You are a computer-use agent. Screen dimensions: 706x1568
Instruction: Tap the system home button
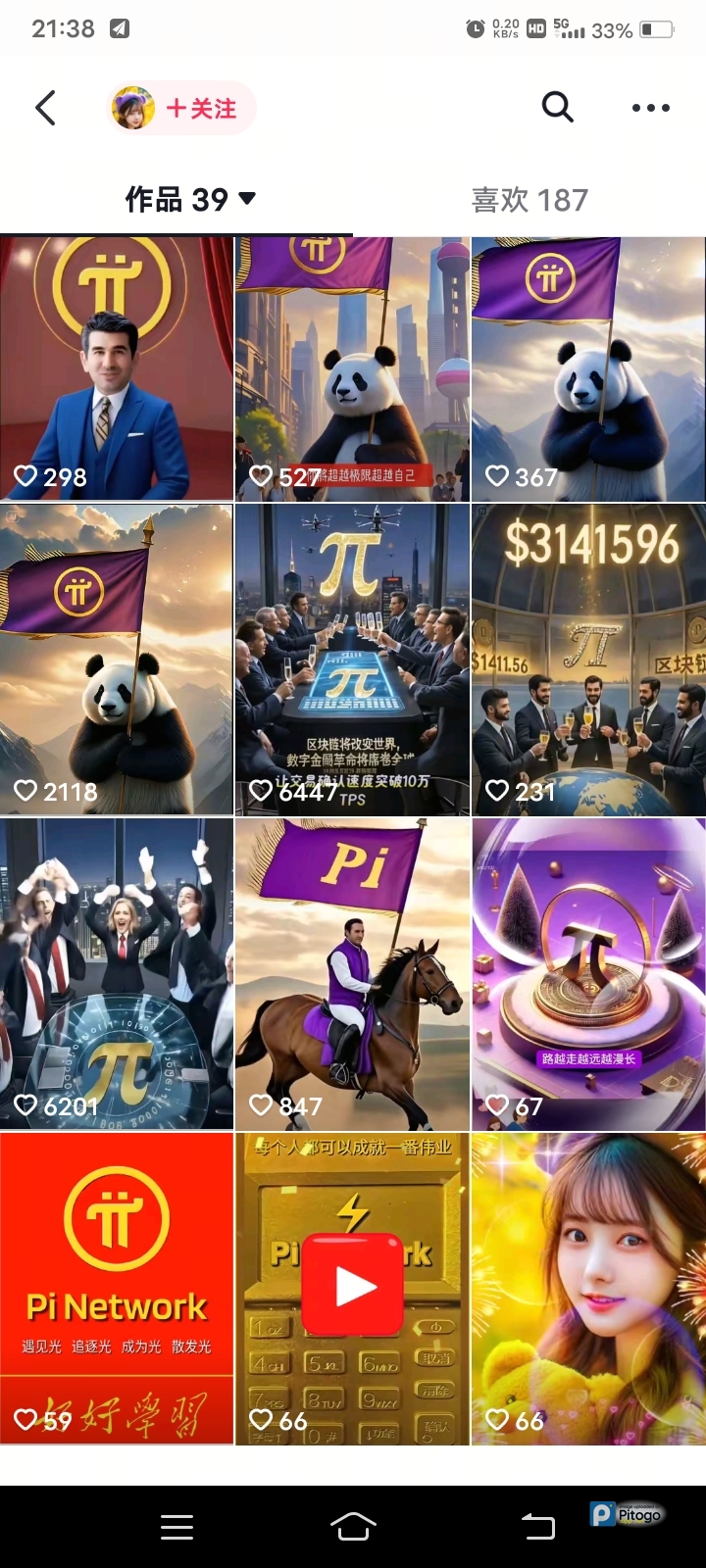[353, 1526]
